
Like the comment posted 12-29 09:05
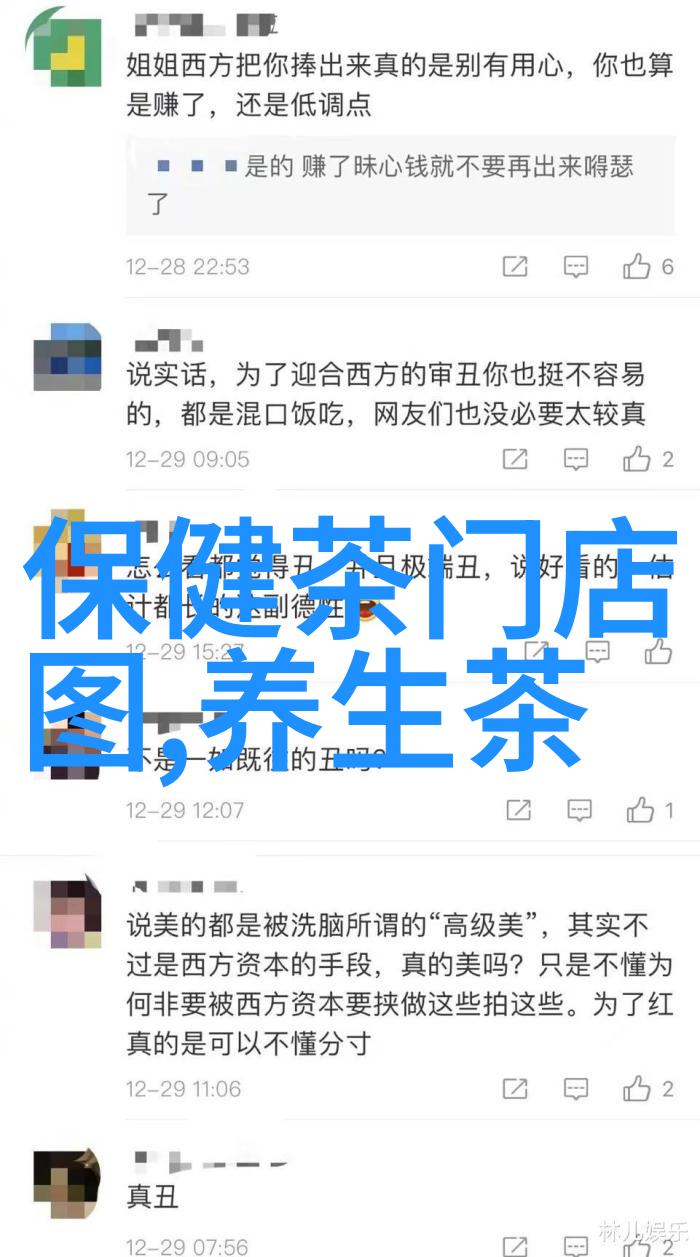coord(637,459)
